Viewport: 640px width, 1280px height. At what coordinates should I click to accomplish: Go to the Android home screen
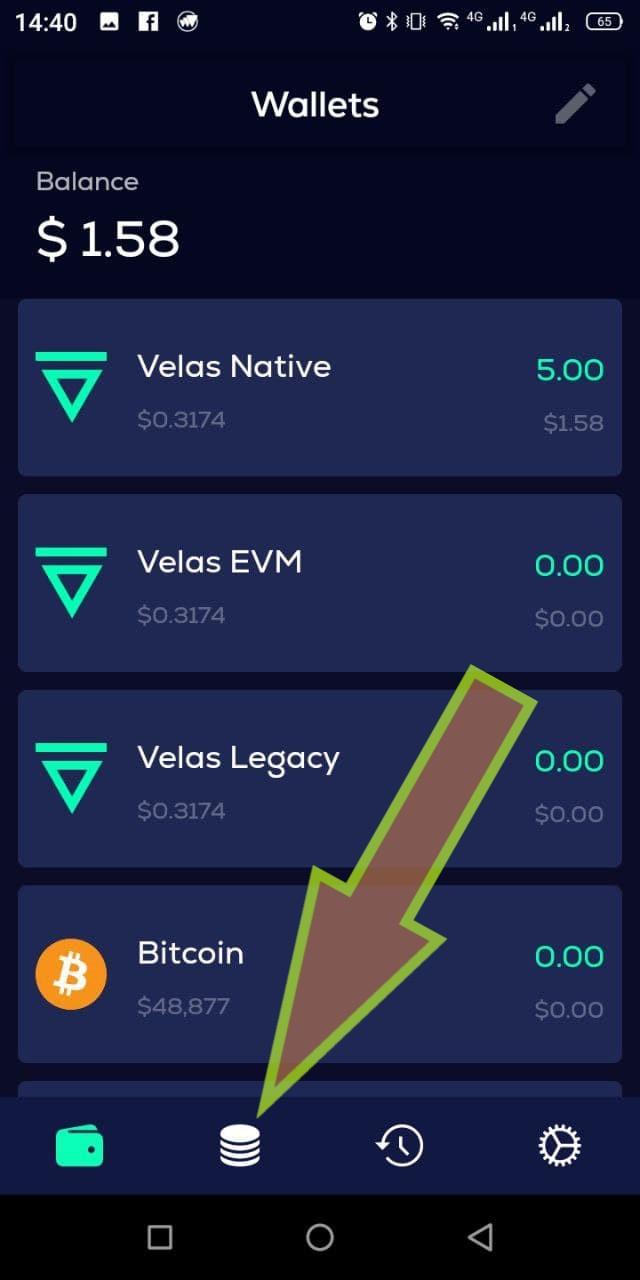[320, 1237]
